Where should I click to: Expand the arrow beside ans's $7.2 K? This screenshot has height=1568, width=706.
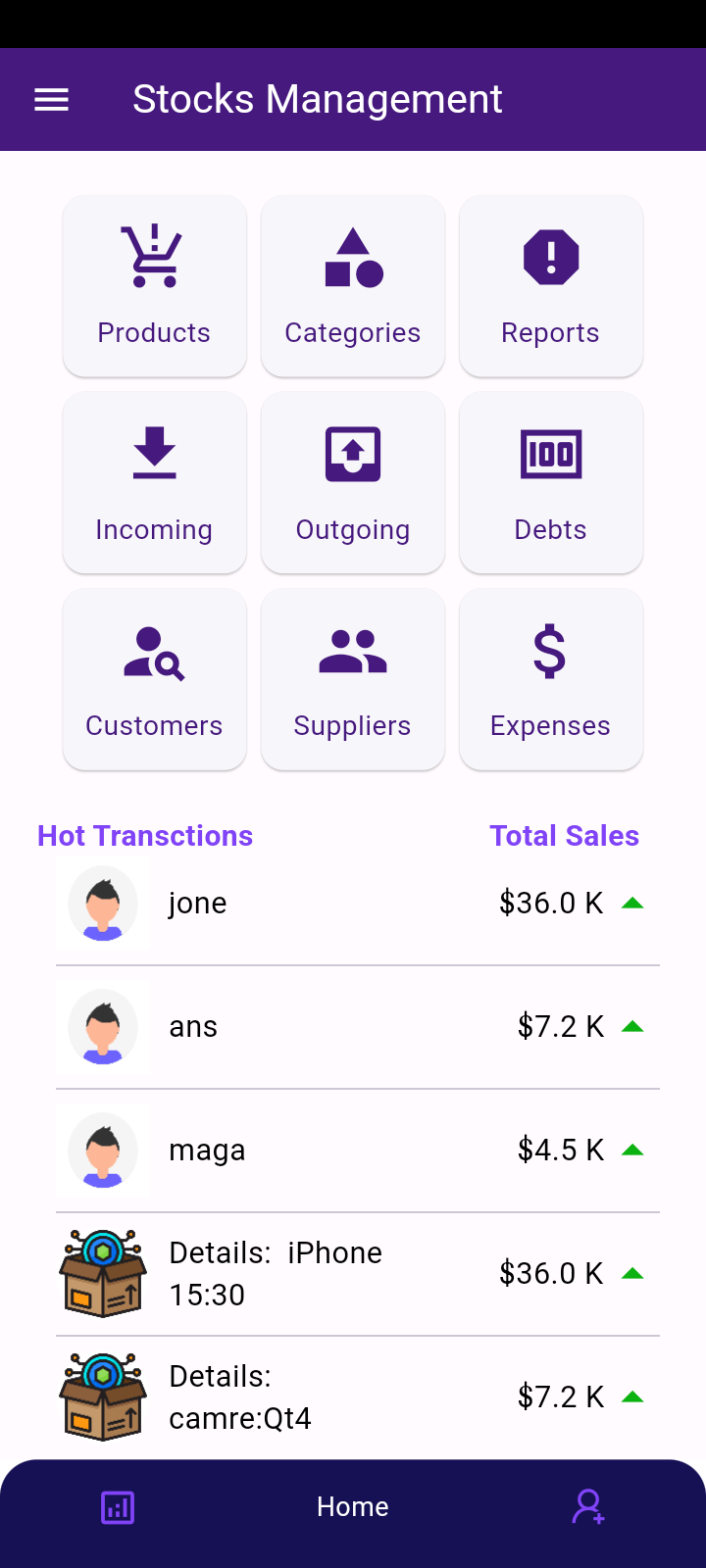pos(634,1026)
